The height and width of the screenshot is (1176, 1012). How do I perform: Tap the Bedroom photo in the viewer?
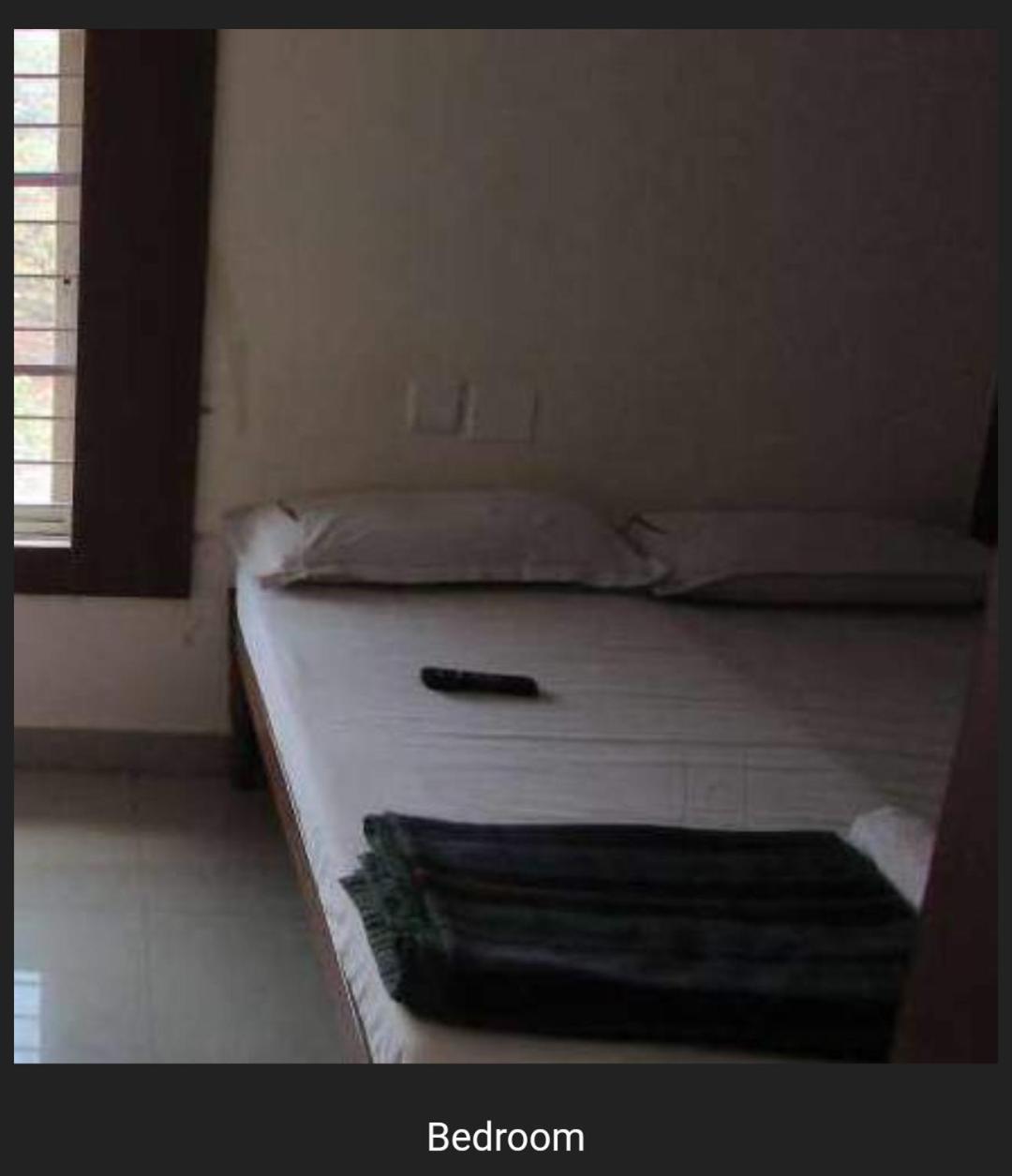[x=506, y=545]
